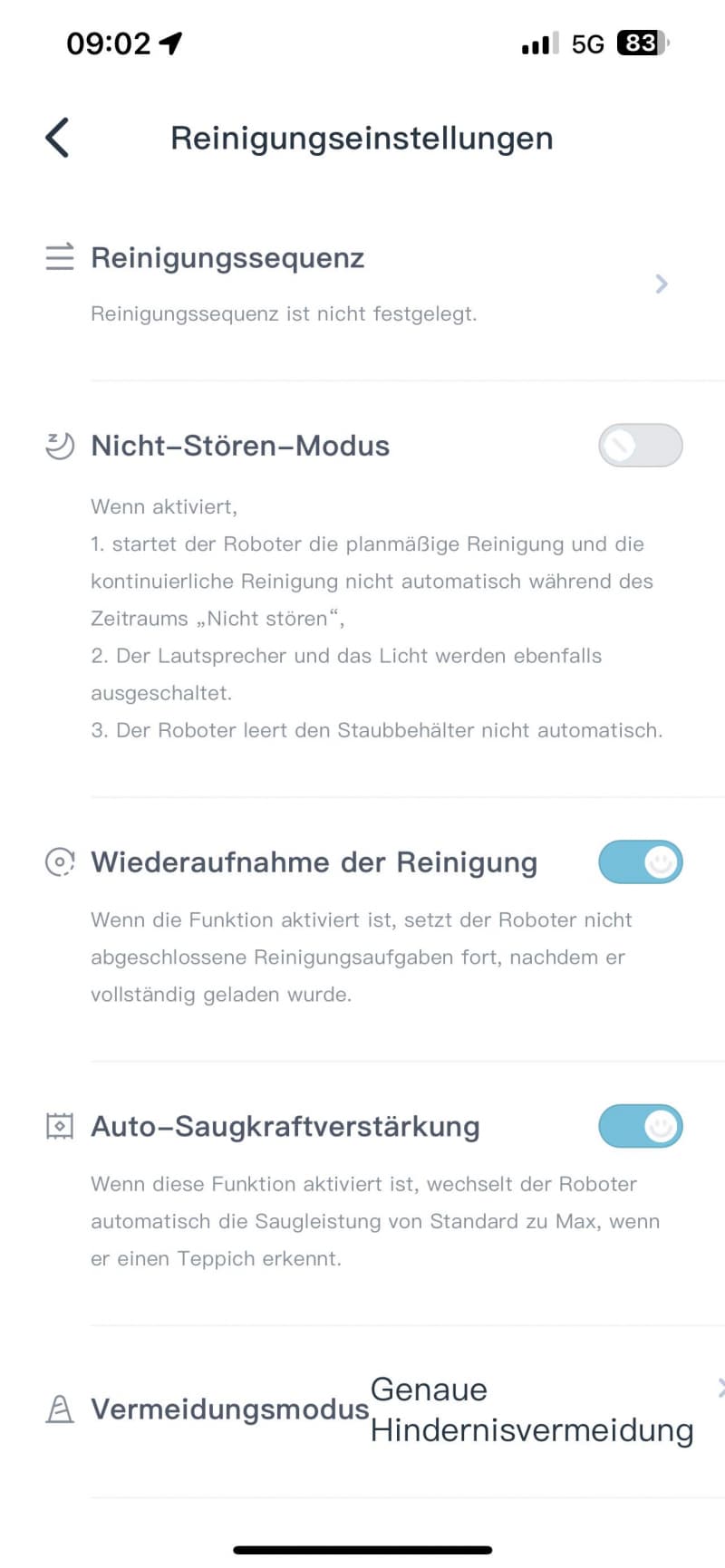Enable the Nicht-Stören-Modus switch
The image size is (725, 1568).
(640, 446)
